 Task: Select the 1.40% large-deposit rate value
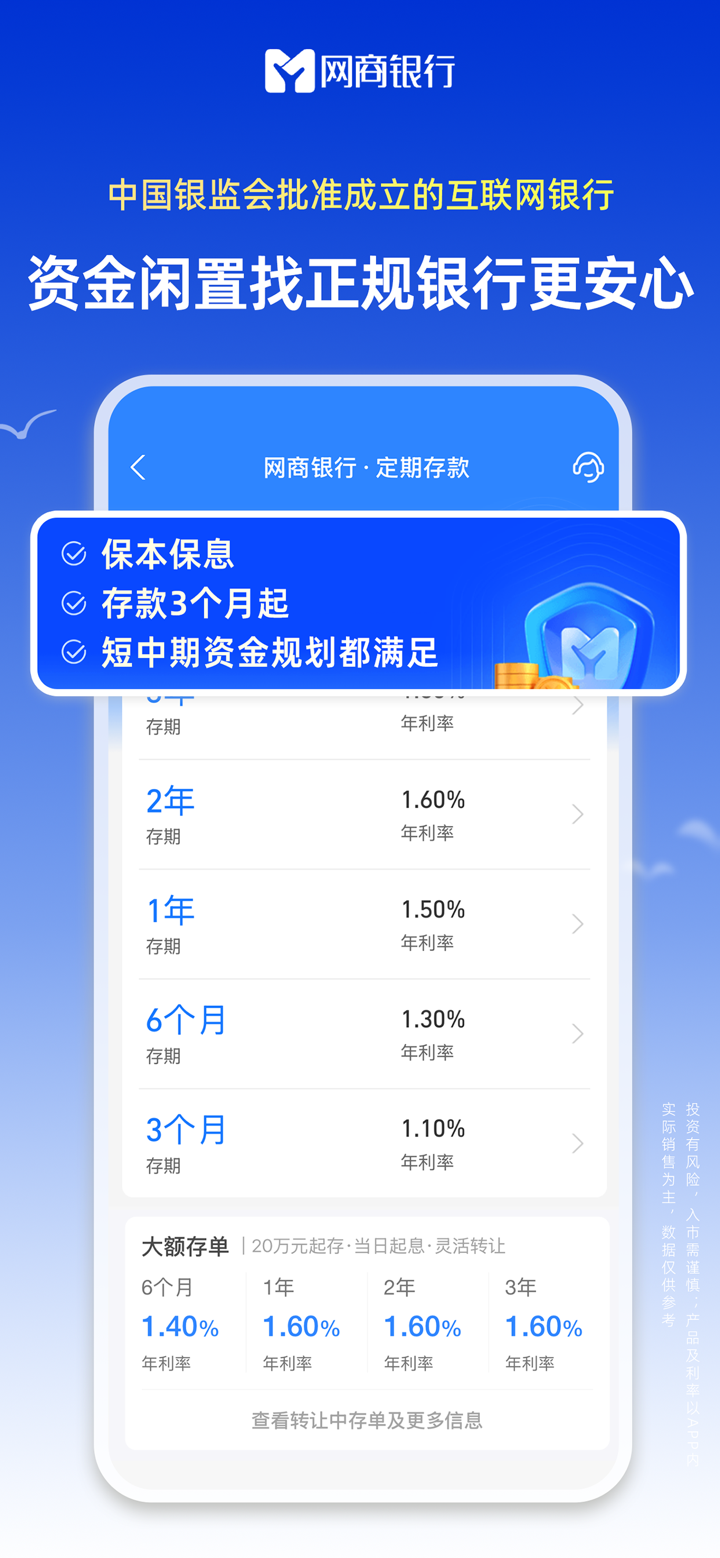180,1326
